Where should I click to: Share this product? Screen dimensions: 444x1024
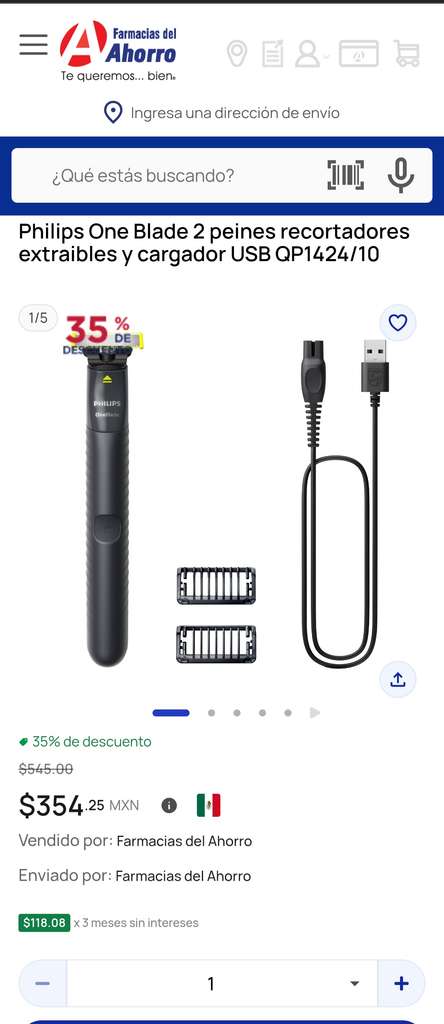pyautogui.click(x=398, y=680)
